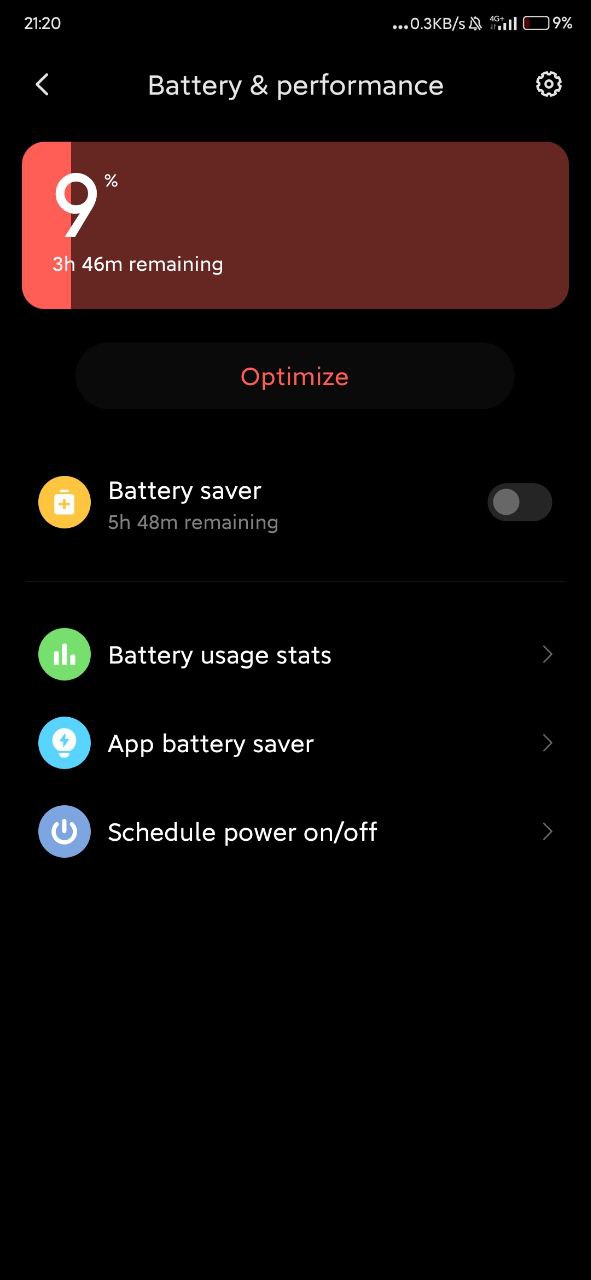This screenshot has height=1280, width=591.
Task: Open Battery usage stats
Action: click(x=295, y=655)
